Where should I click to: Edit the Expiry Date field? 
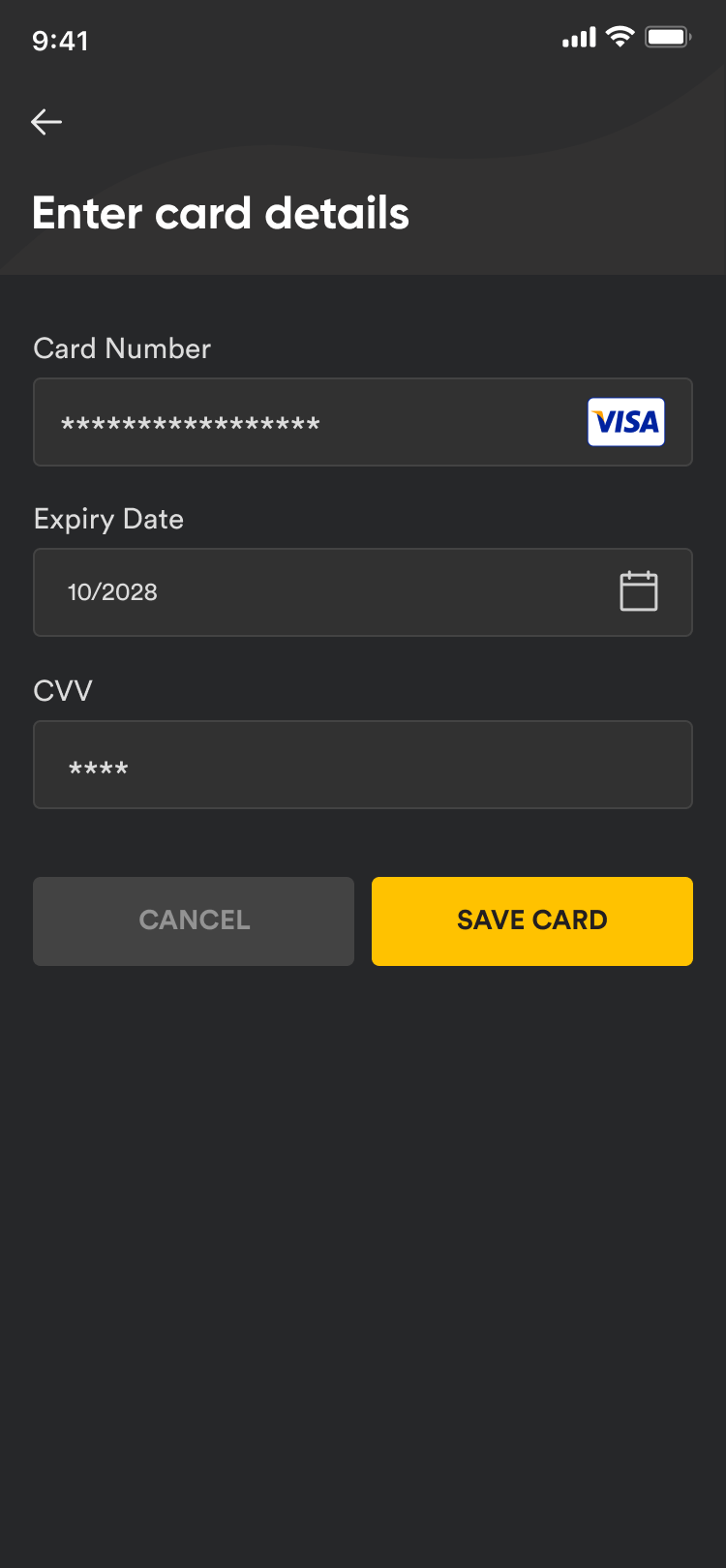click(x=310, y=592)
